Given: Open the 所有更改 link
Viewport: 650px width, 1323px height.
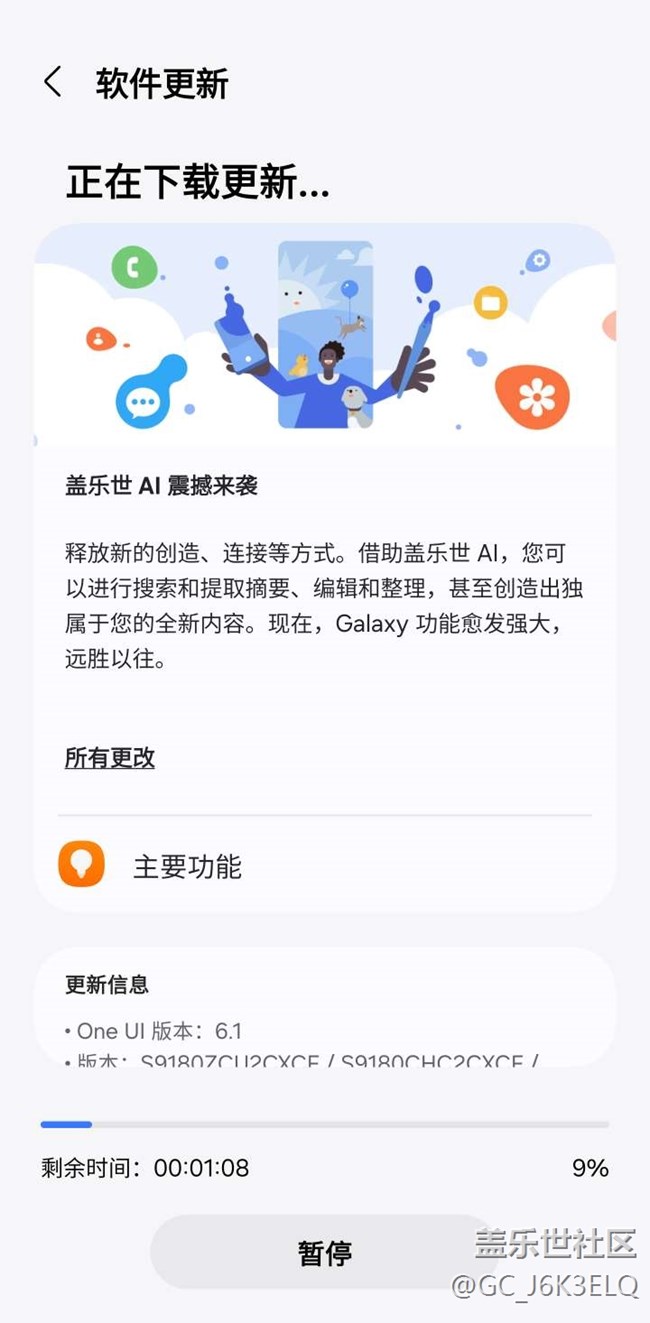Looking at the screenshot, I should tap(110, 758).
